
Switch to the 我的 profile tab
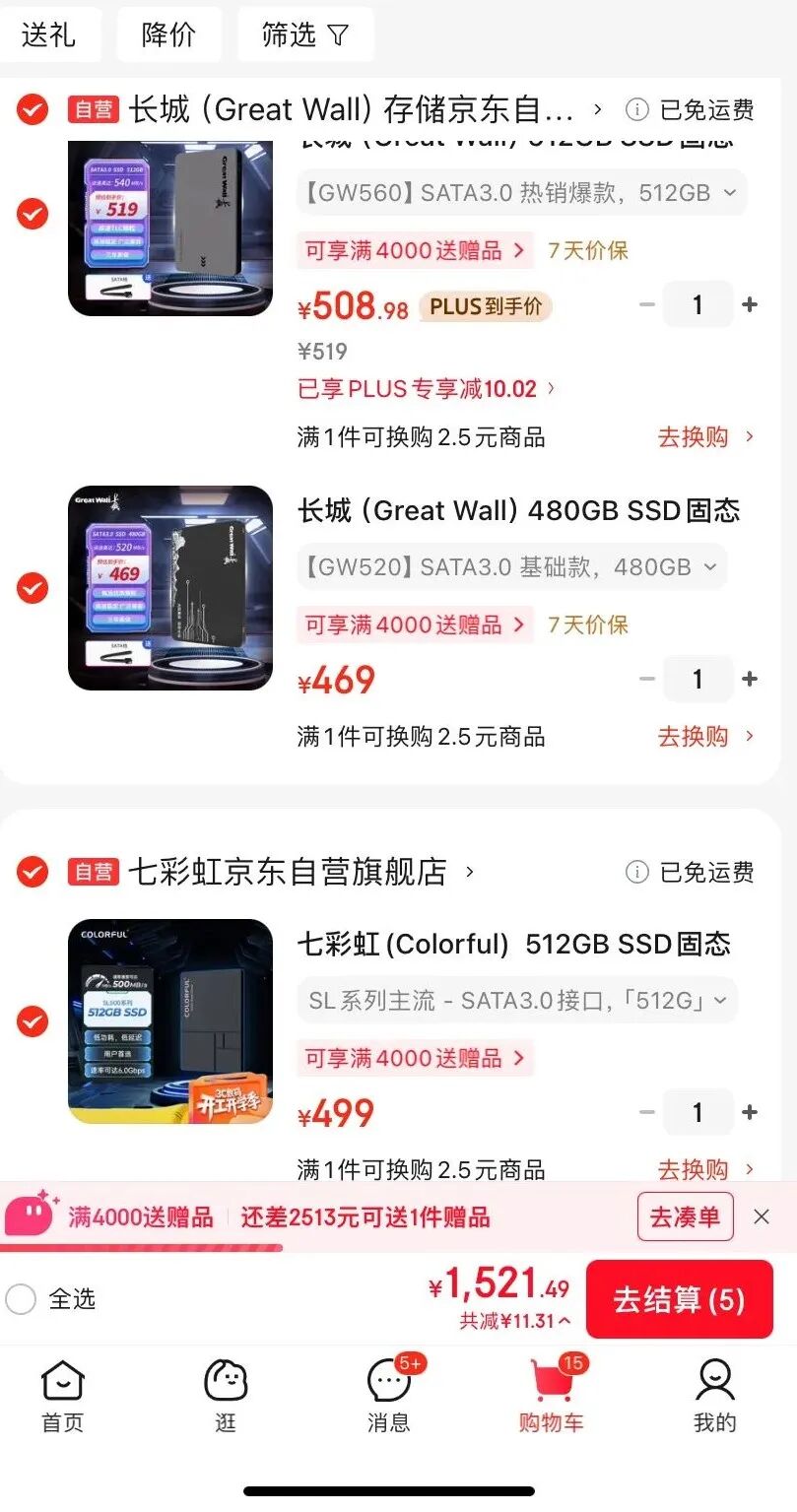coord(714,1396)
